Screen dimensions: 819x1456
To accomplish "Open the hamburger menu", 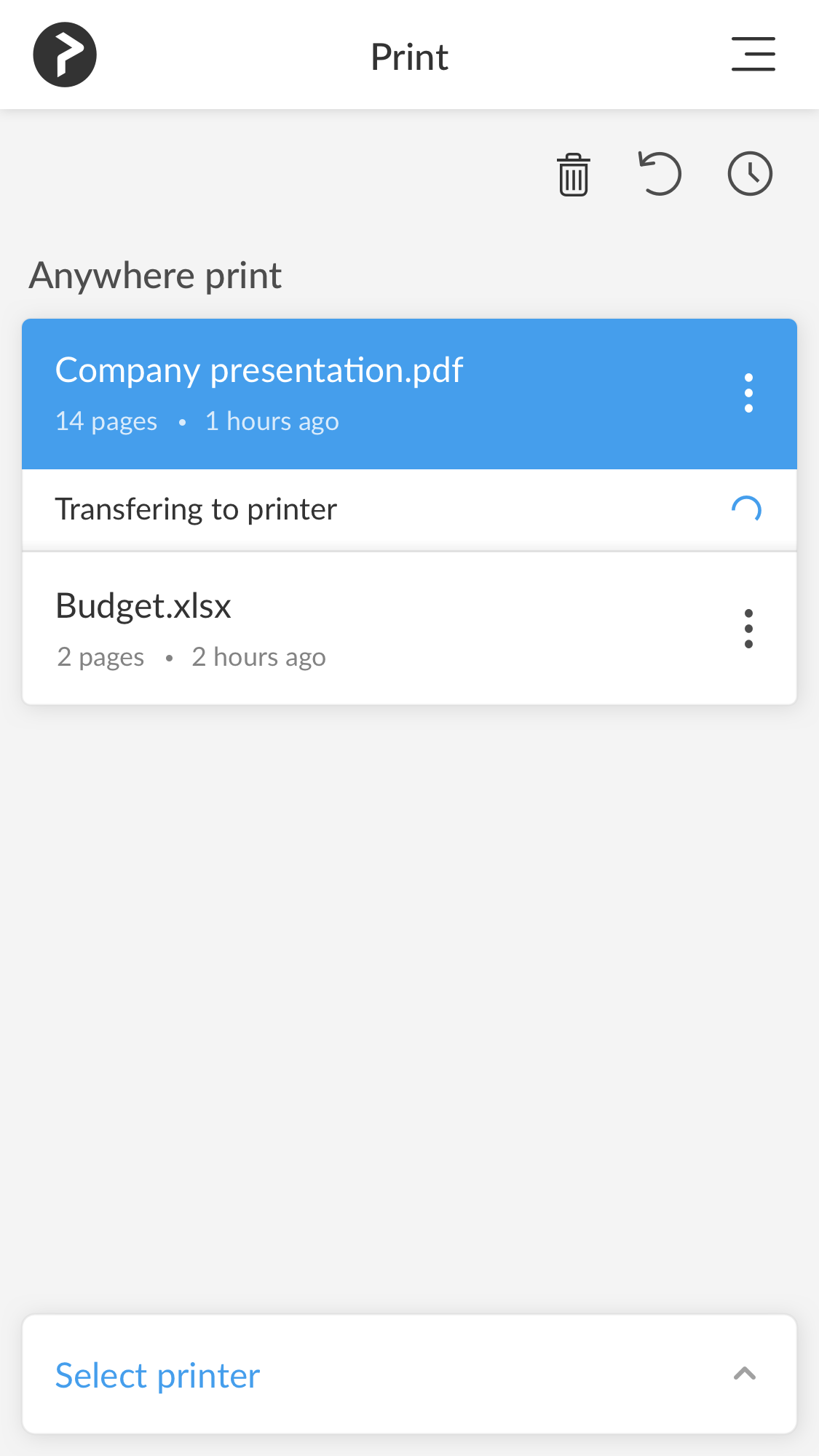I will [x=753, y=55].
